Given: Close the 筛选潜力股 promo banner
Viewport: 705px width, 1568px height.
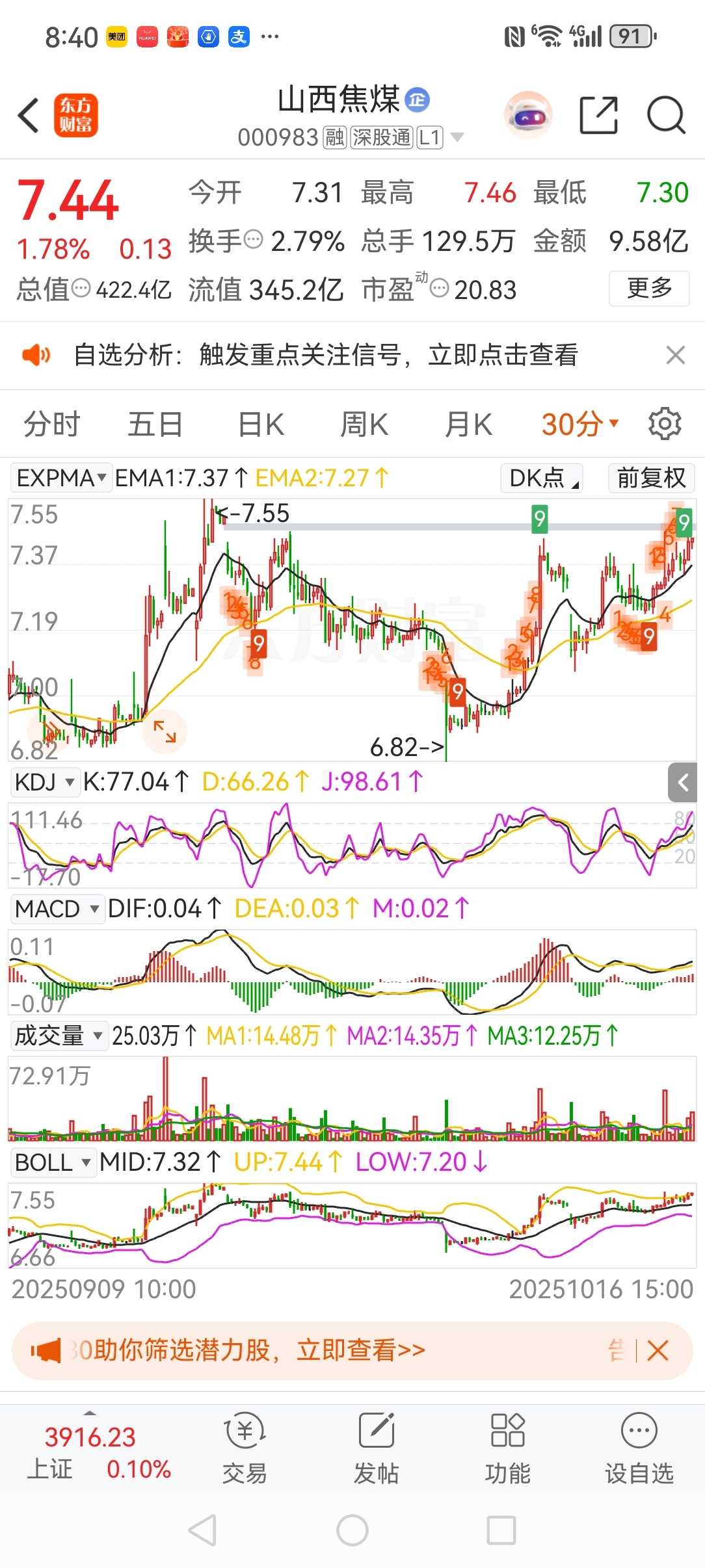Looking at the screenshot, I should pos(658,1352).
